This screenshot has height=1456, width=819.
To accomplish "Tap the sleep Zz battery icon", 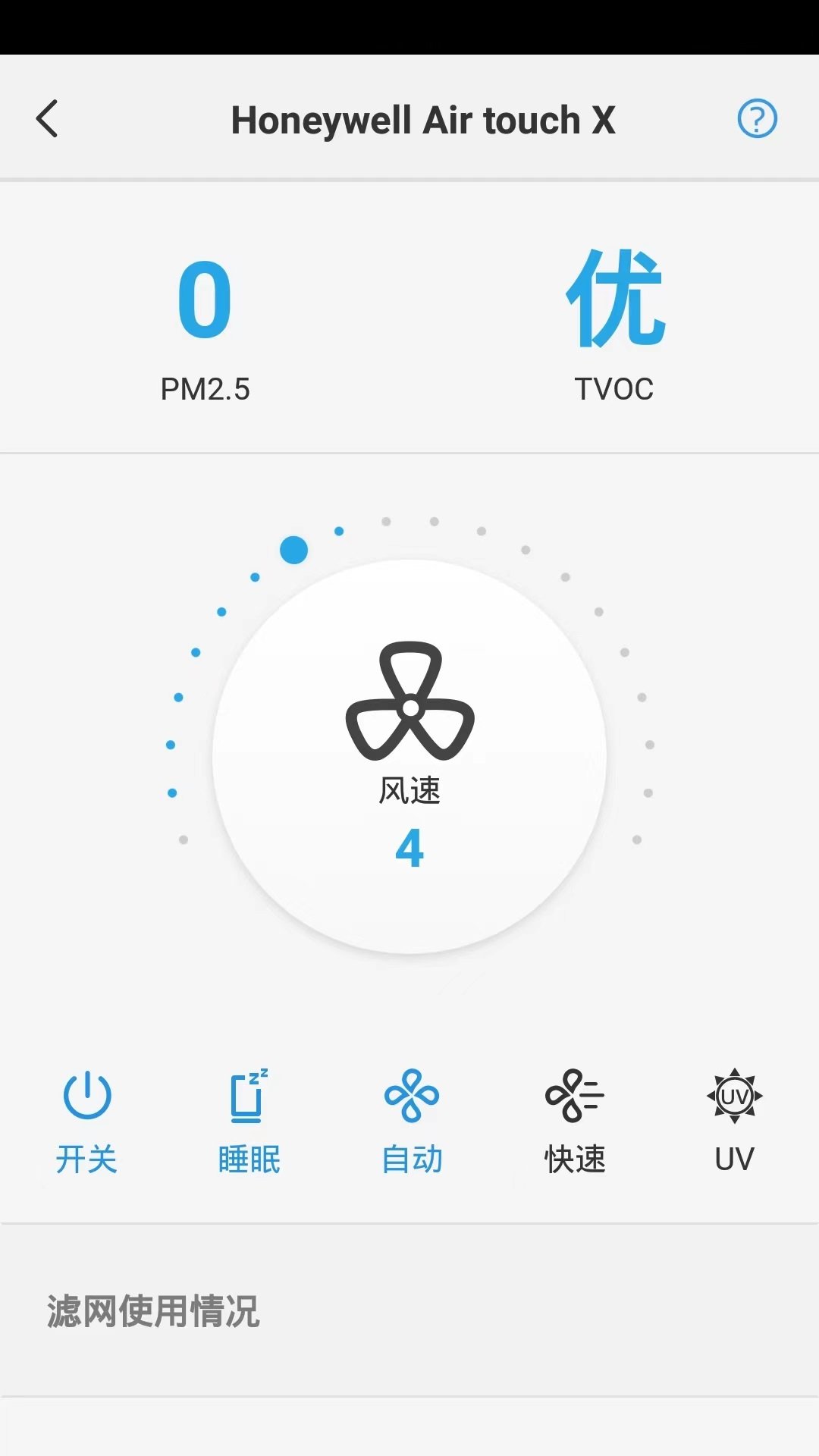I will pyautogui.click(x=248, y=1096).
